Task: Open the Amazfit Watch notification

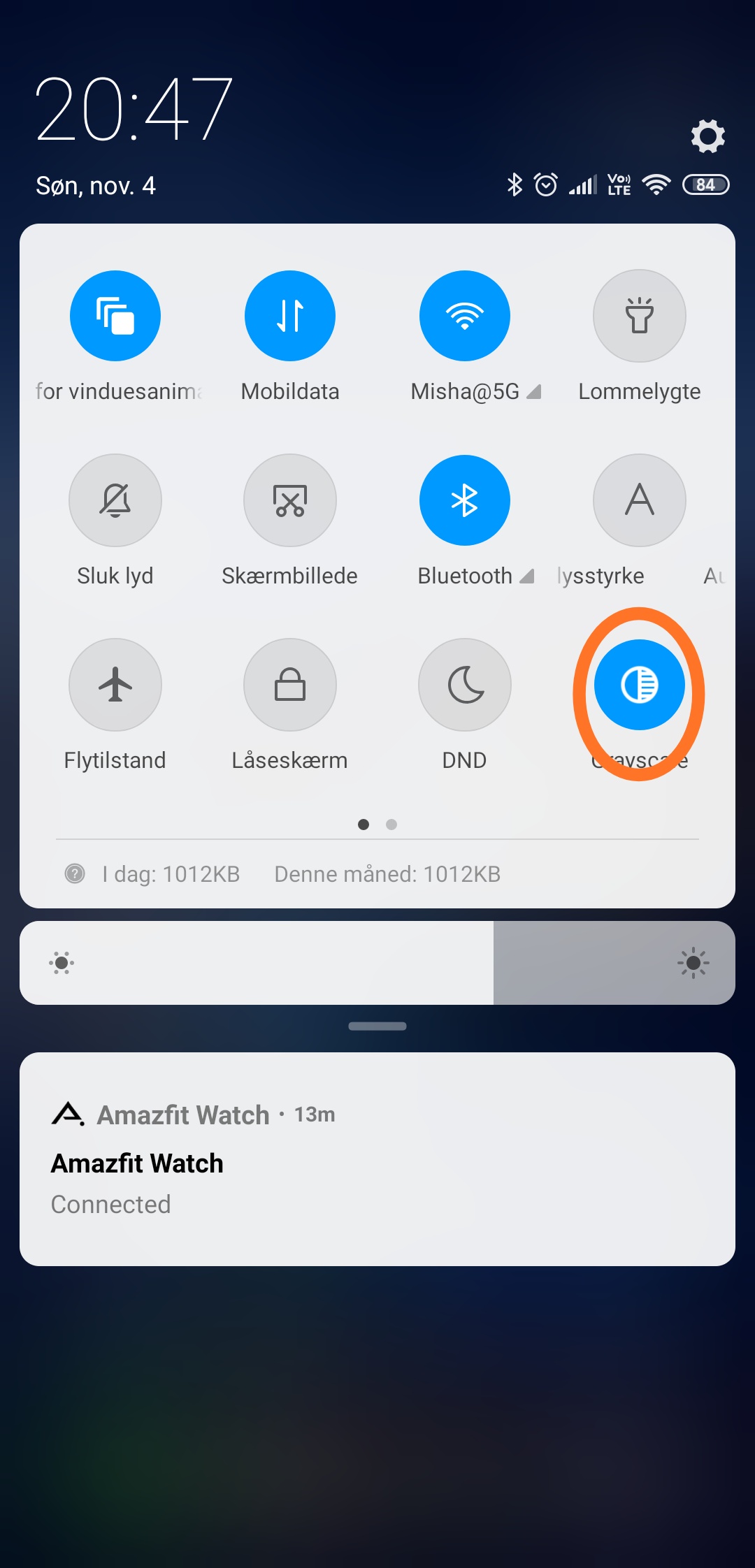Action: click(x=377, y=1159)
